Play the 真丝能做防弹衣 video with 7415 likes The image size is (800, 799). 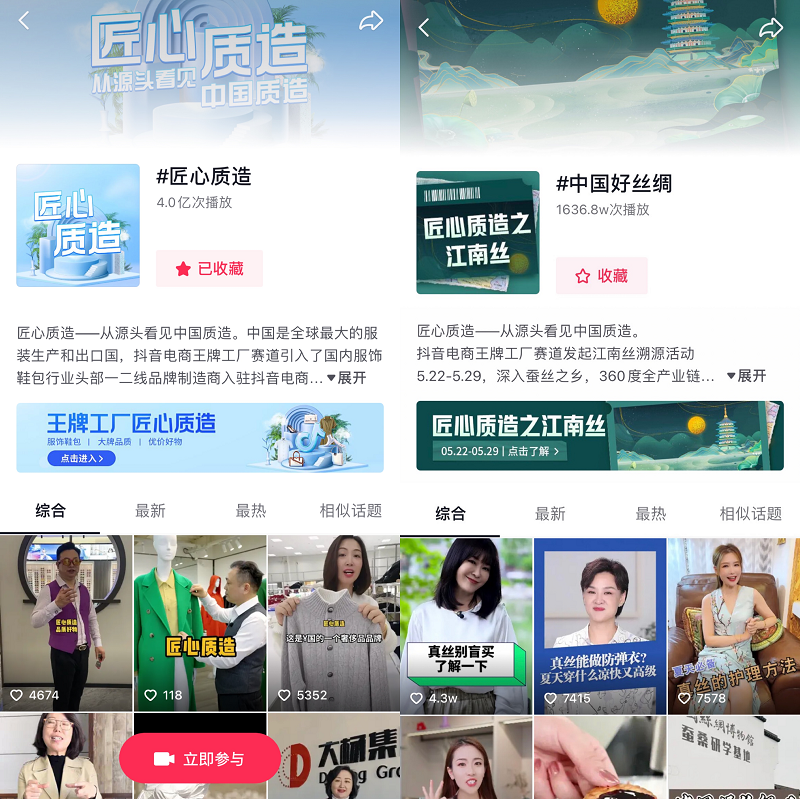(600, 625)
